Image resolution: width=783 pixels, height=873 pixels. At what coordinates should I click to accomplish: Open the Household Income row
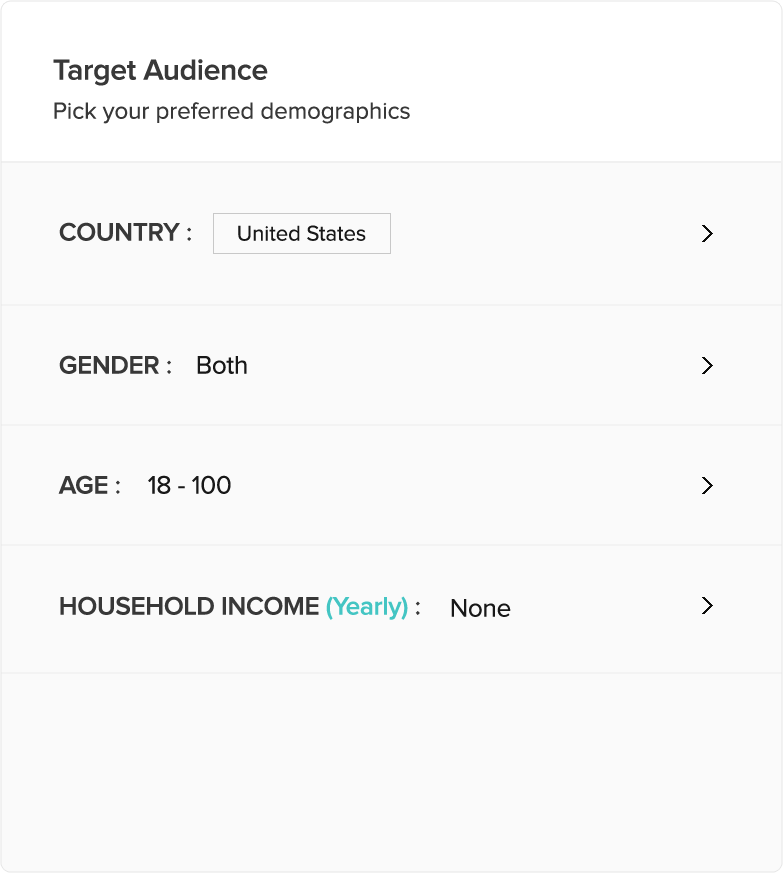coord(707,606)
